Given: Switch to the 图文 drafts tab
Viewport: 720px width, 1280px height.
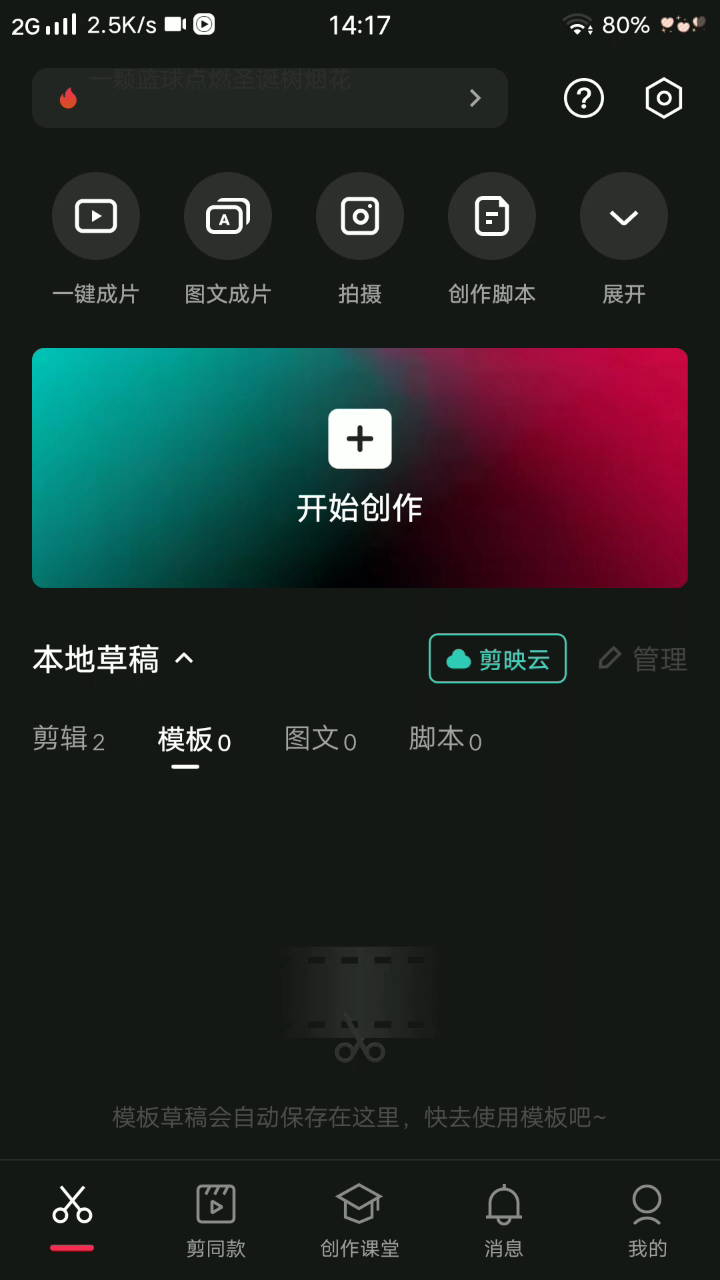Looking at the screenshot, I should tap(320, 740).
